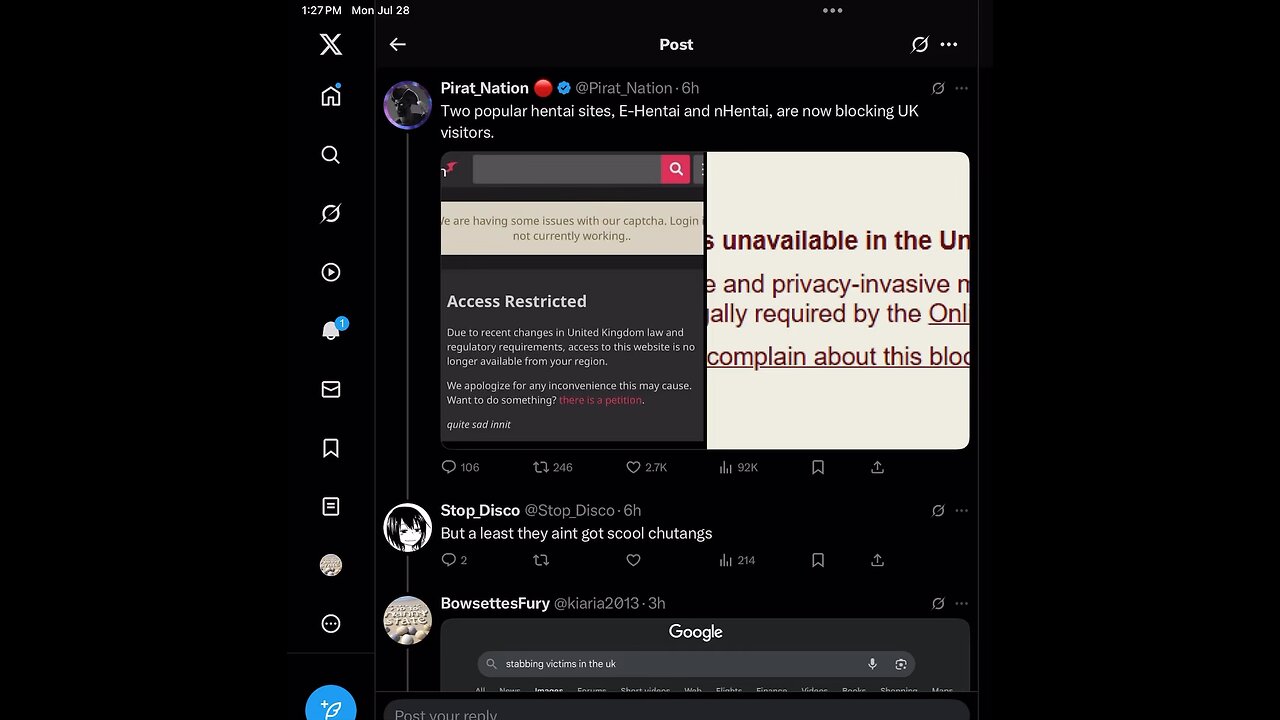Screen dimensions: 1280x720
Task: Like Pirat_Nation's post
Action: coord(633,467)
